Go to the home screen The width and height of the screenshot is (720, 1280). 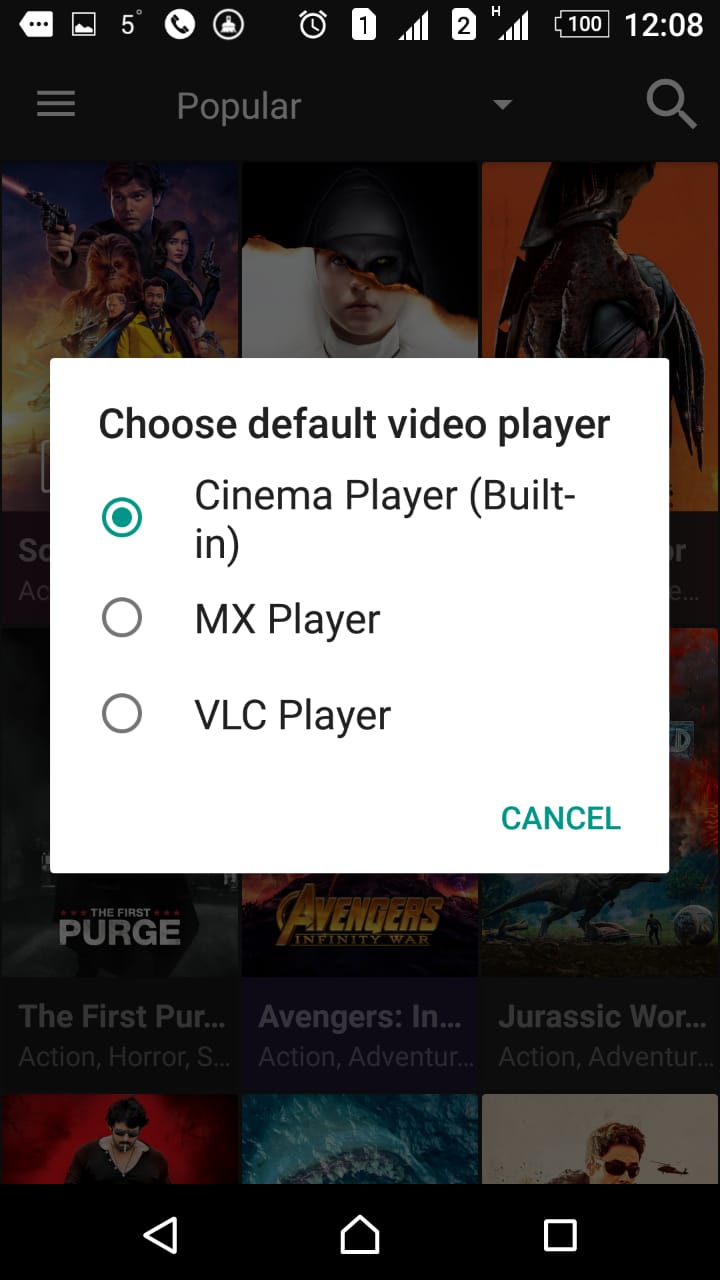(x=360, y=1235)
